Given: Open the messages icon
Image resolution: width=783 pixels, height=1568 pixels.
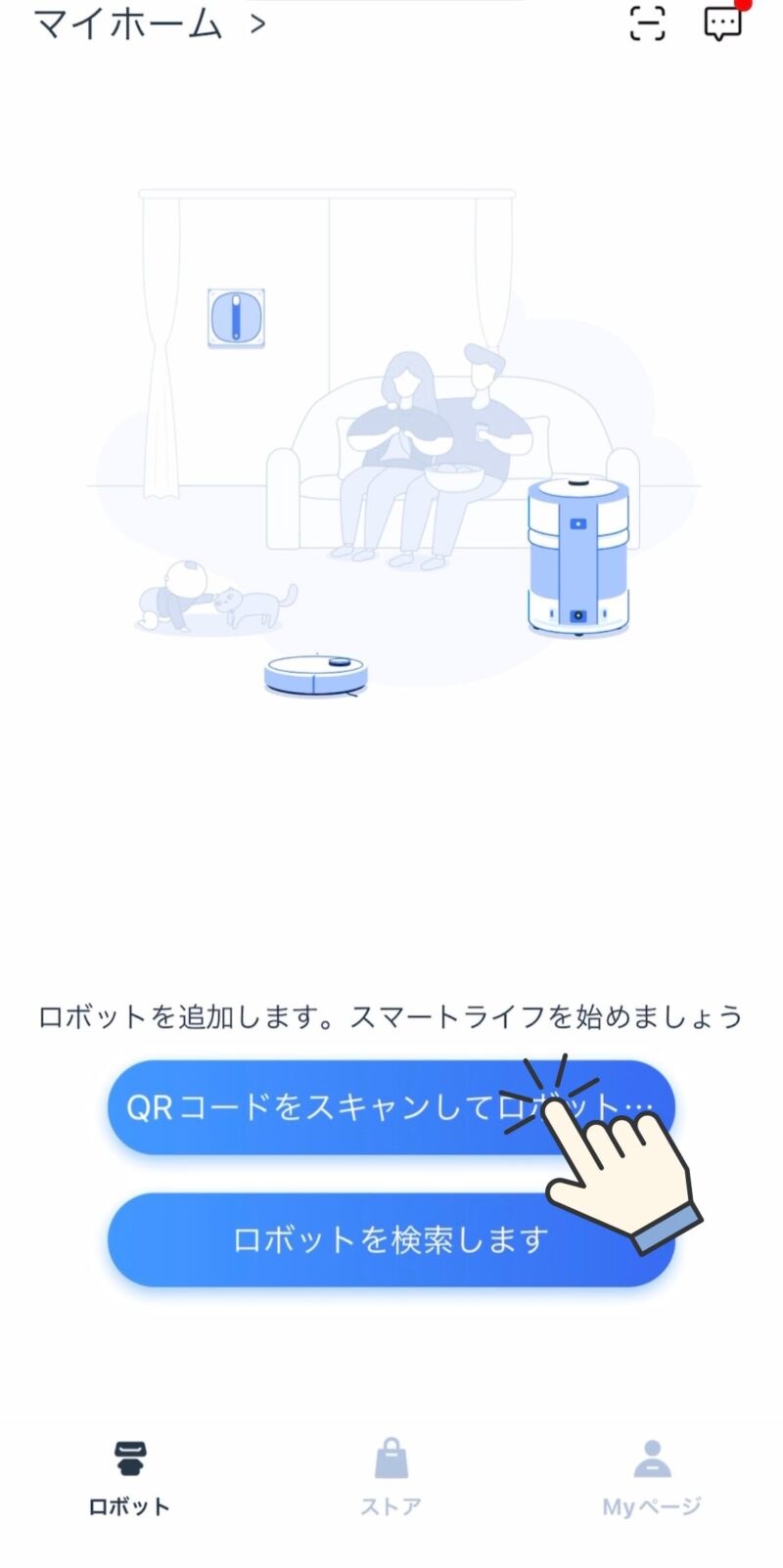Looking at the screenshot, I should coord(723,22).
